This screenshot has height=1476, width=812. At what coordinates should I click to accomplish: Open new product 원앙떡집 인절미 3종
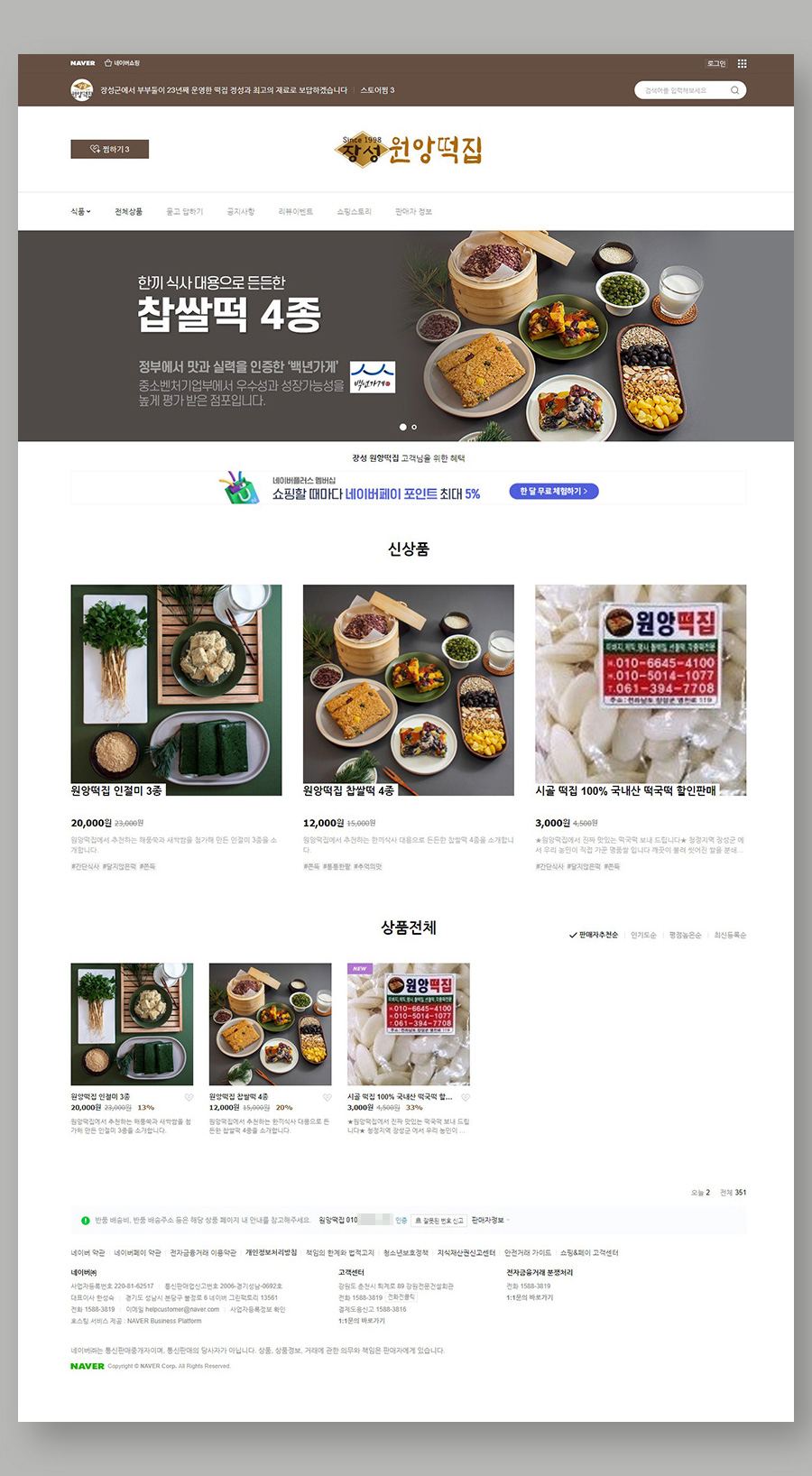[176, 690]
